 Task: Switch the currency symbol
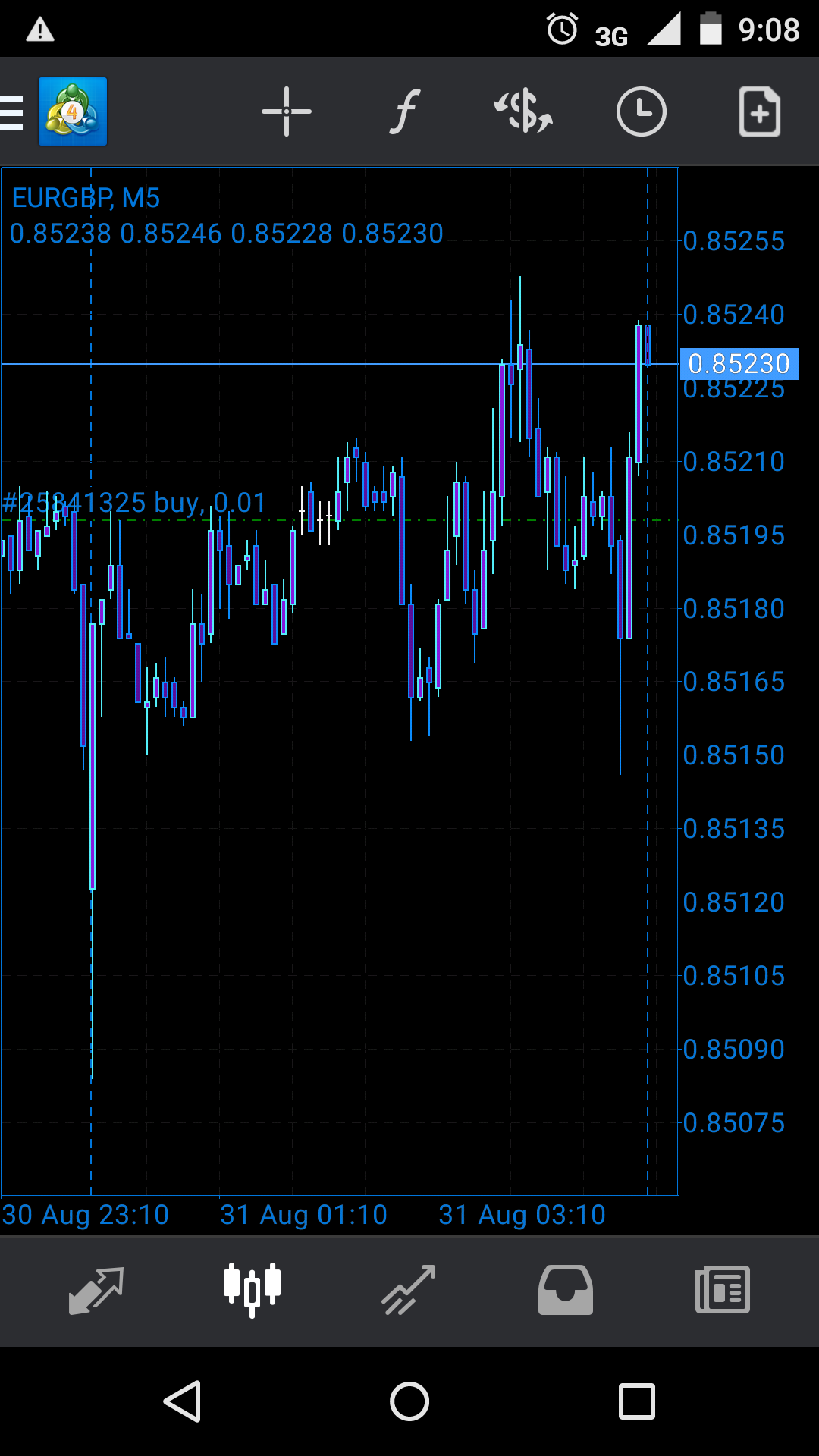tap(523, 112)
